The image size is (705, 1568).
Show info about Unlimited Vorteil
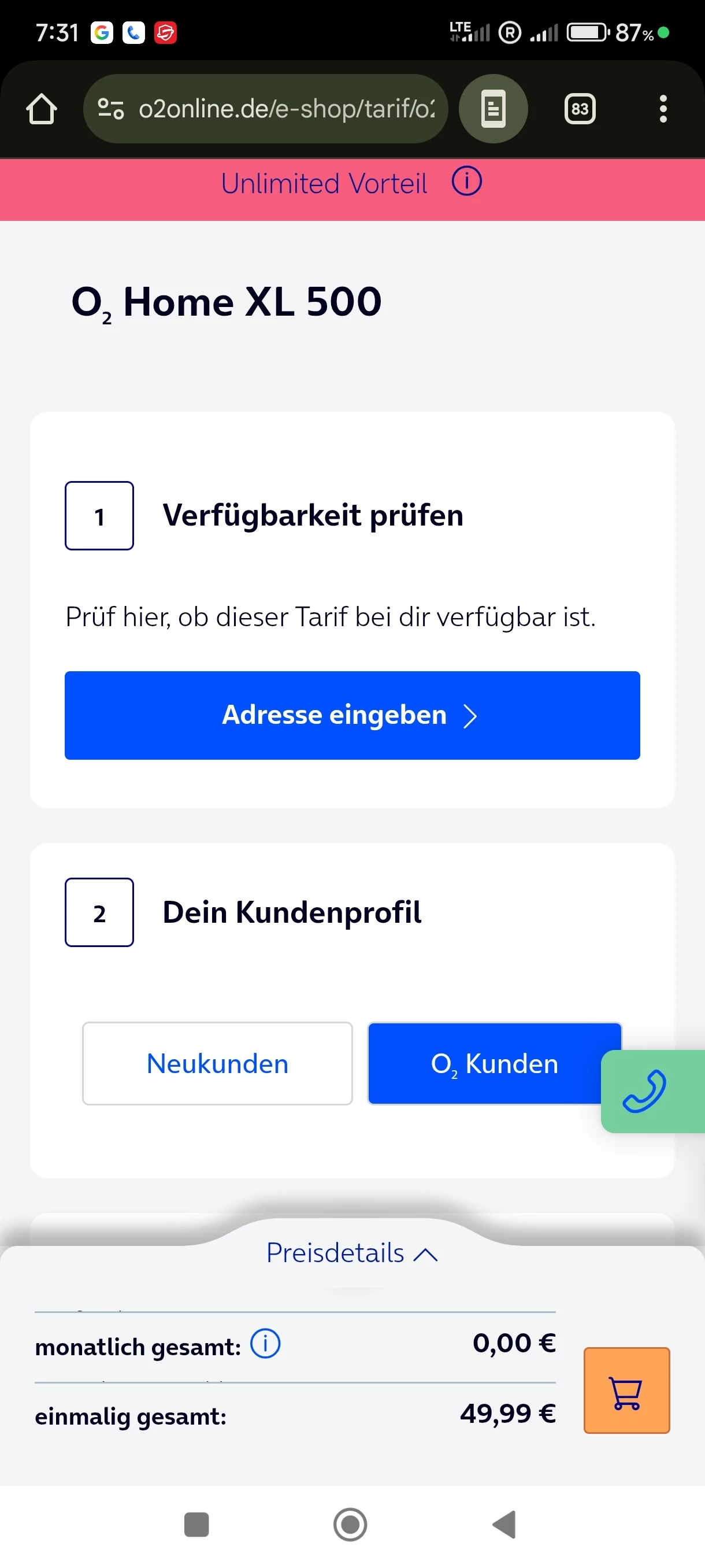coord(466,182)
